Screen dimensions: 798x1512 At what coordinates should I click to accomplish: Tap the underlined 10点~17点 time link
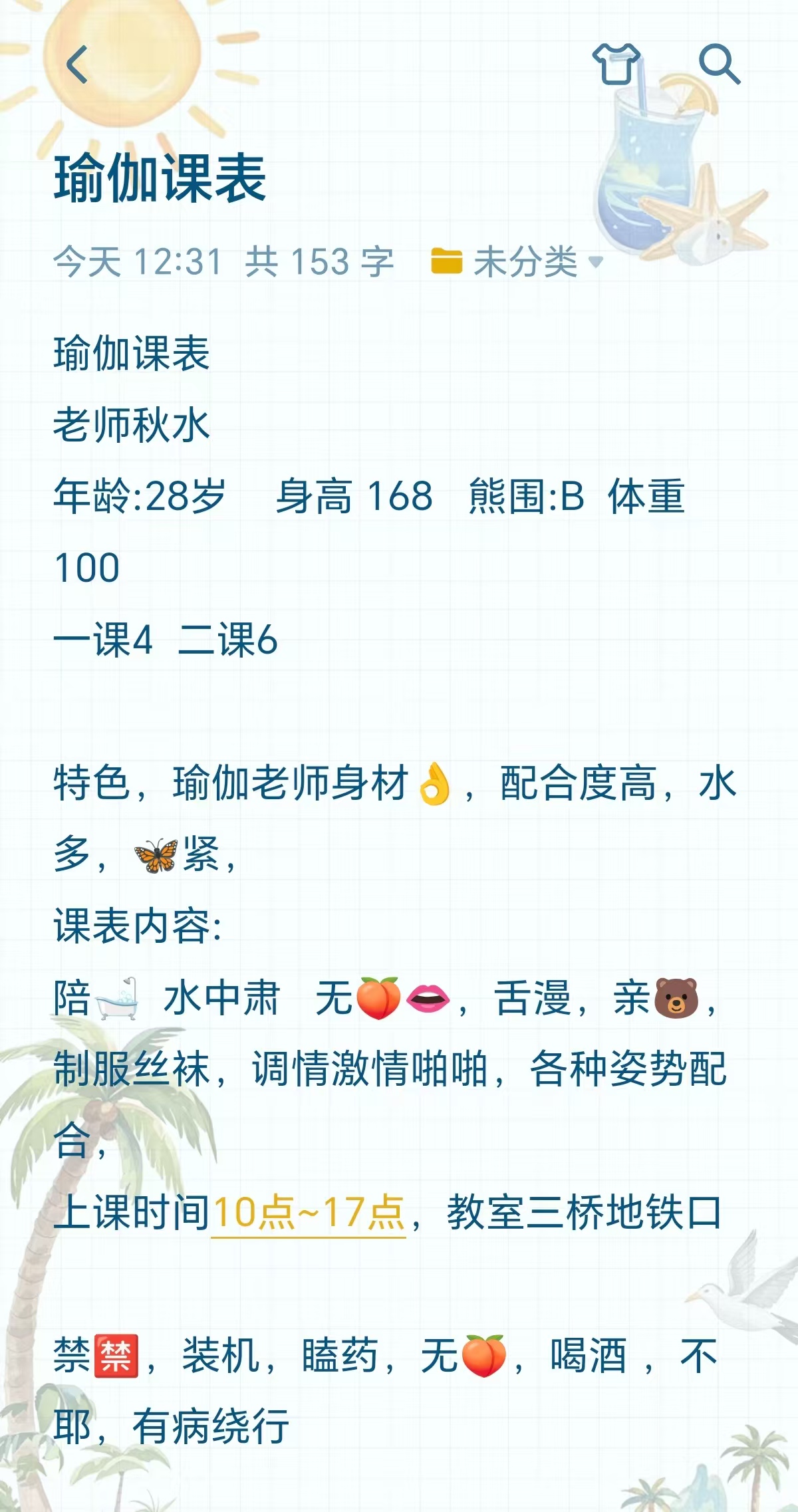pos(309,1212)
